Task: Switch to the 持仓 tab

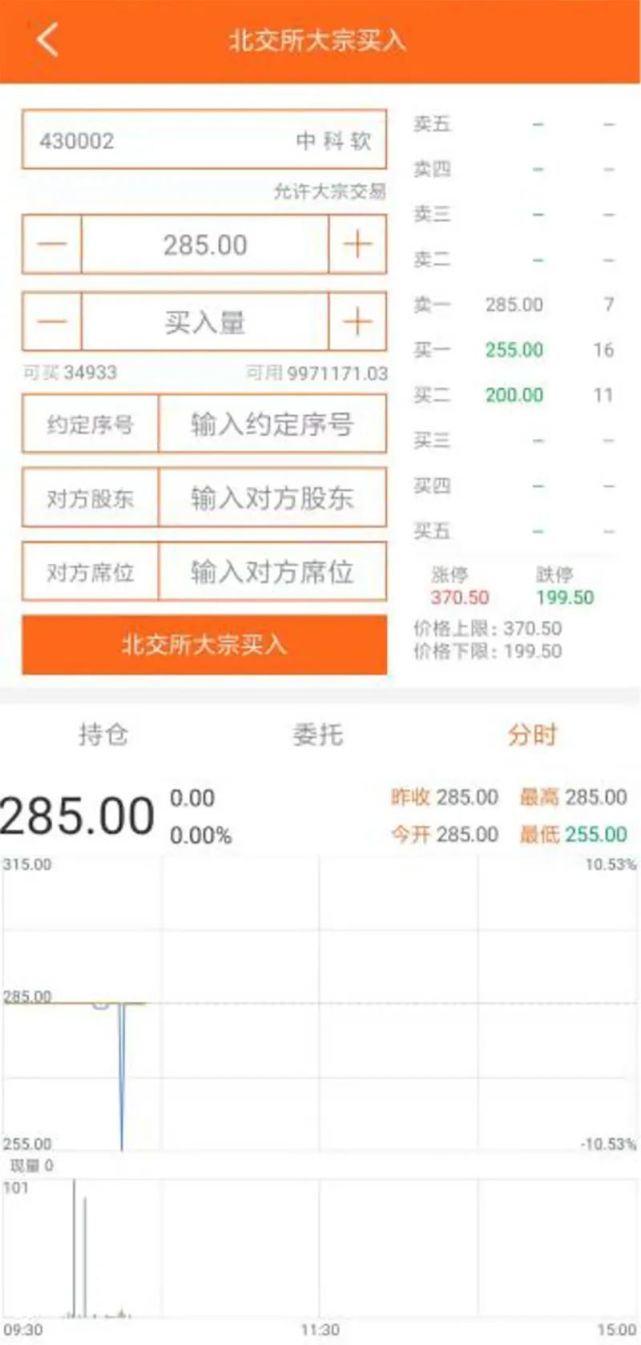Action: pos(104,736)
